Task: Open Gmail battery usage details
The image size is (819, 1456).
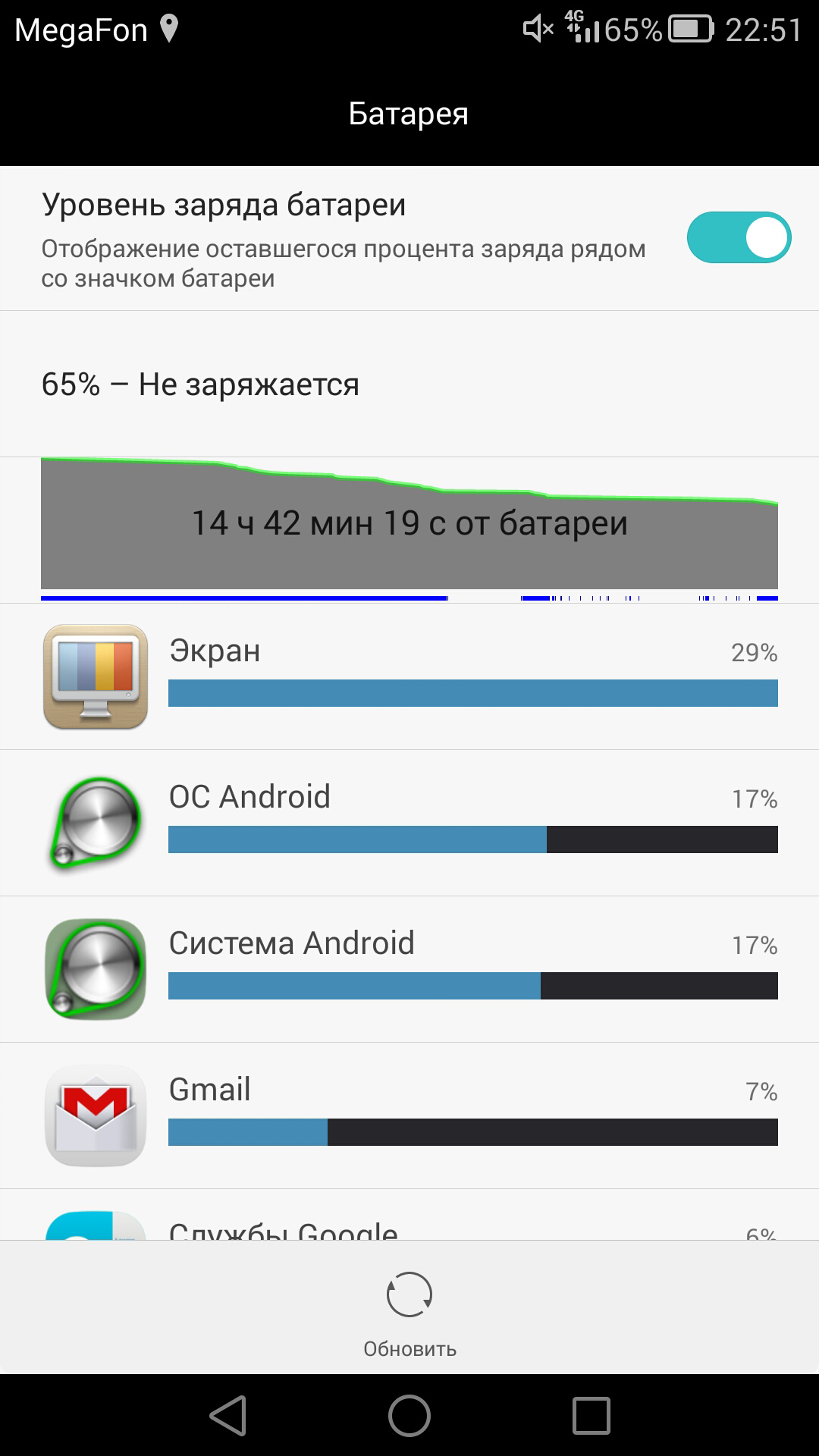Action: click(x=409, y=1116)
